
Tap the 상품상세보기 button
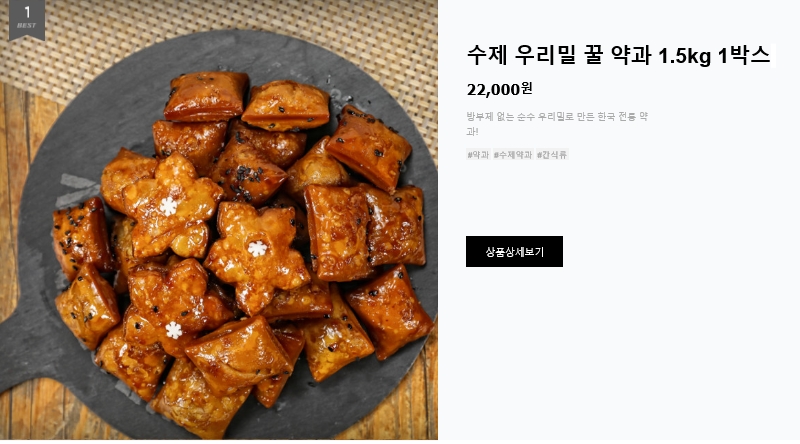(x=514, y=252)
